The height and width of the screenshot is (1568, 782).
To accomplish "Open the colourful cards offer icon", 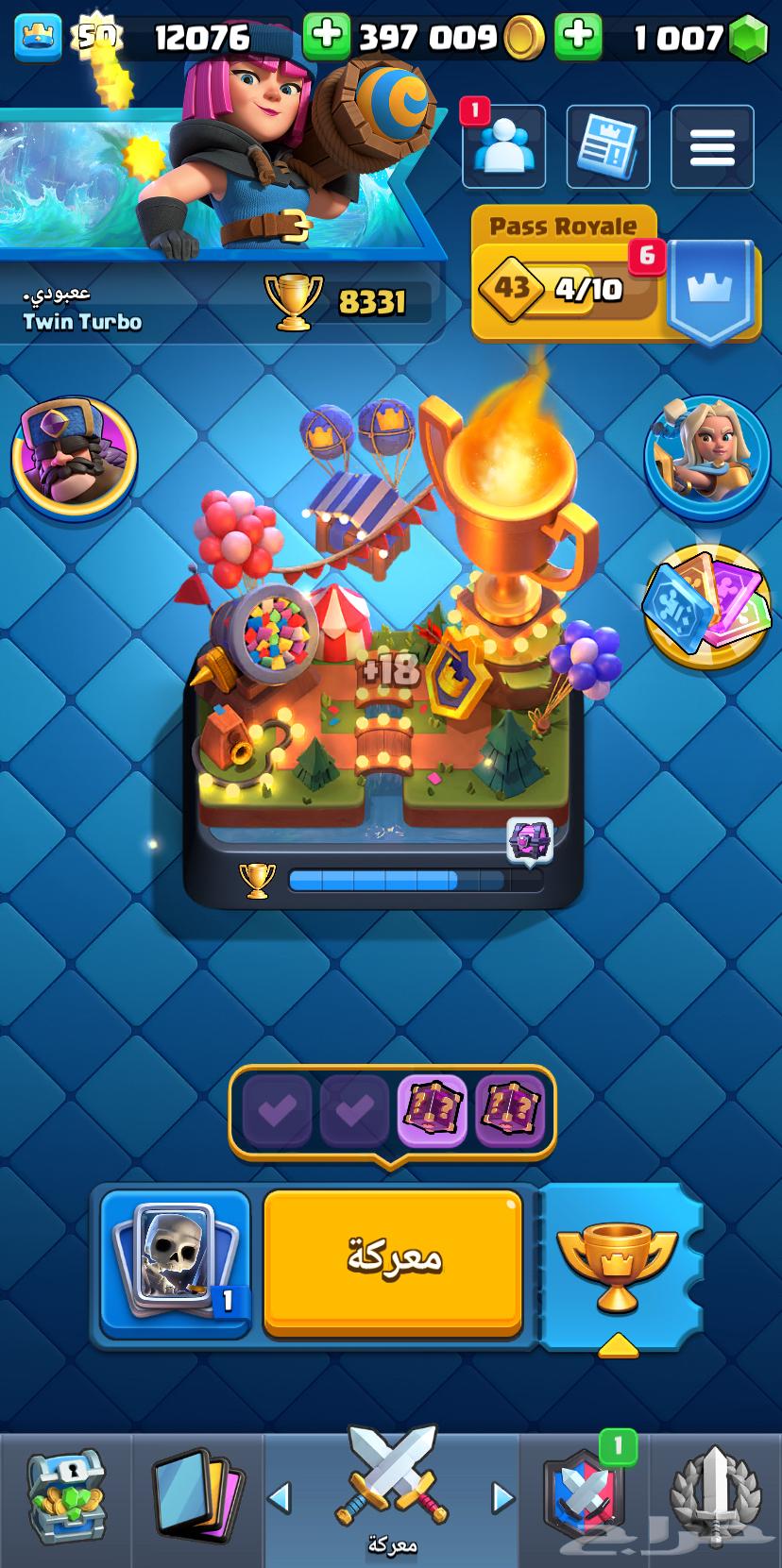I will click(706, 606).
